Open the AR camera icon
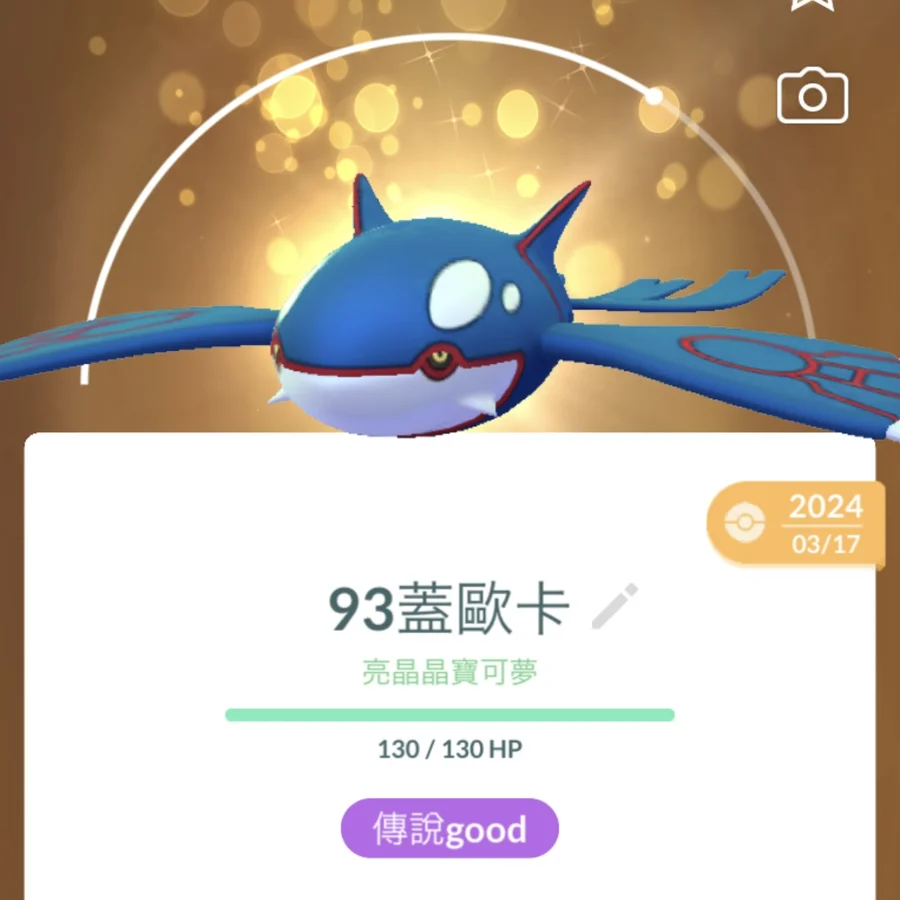The width and height of the screenshot is (900, 900). [812, 97]
